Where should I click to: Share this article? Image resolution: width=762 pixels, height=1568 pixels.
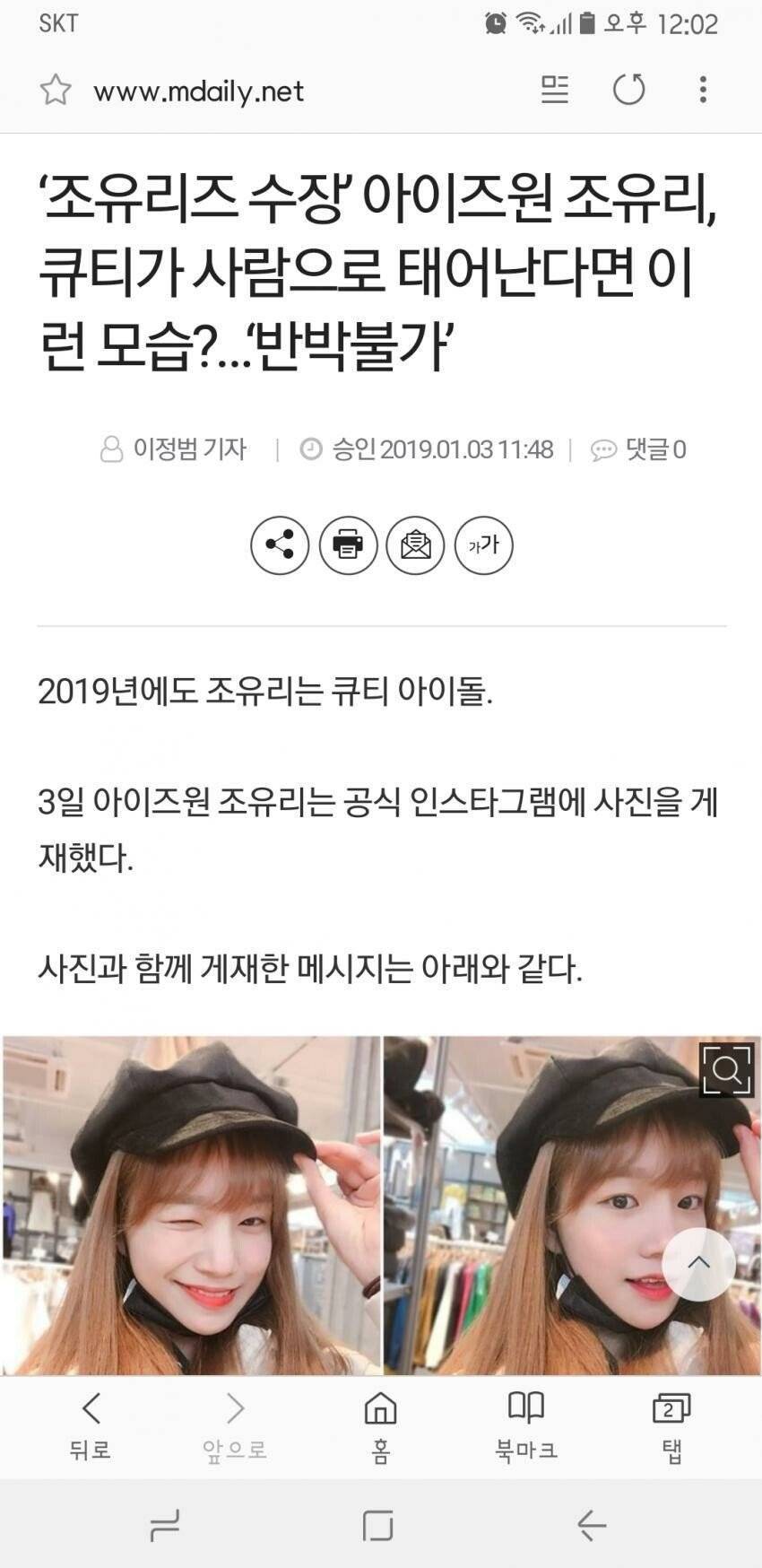280,544
